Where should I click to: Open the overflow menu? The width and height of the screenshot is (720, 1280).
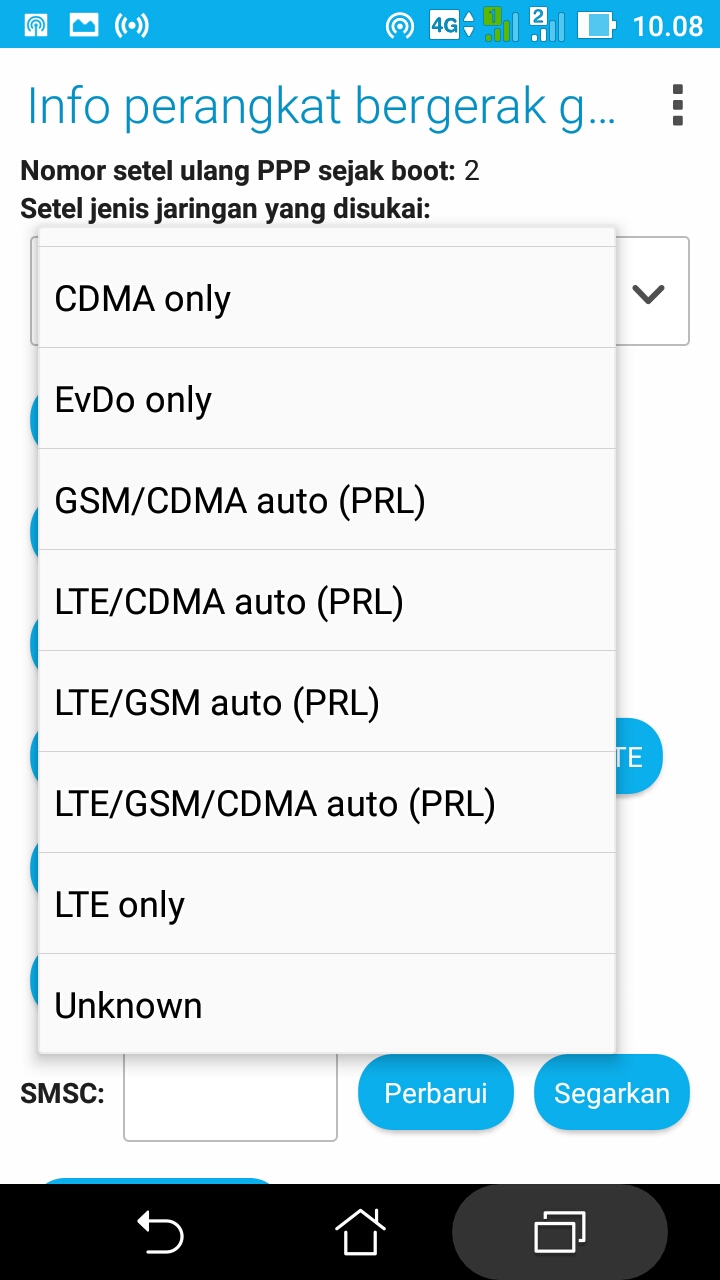[678, 105]
